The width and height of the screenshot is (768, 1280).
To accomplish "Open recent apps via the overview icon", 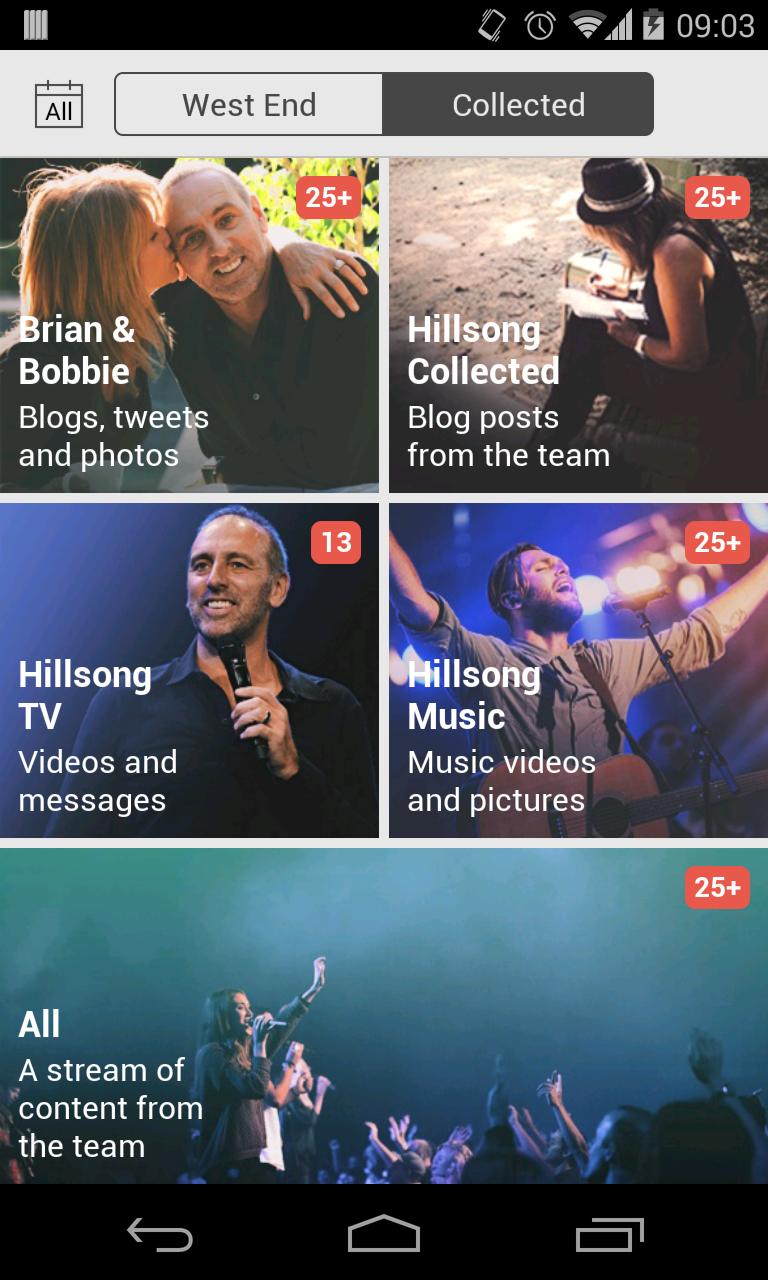I will [x=611, y=1235].
